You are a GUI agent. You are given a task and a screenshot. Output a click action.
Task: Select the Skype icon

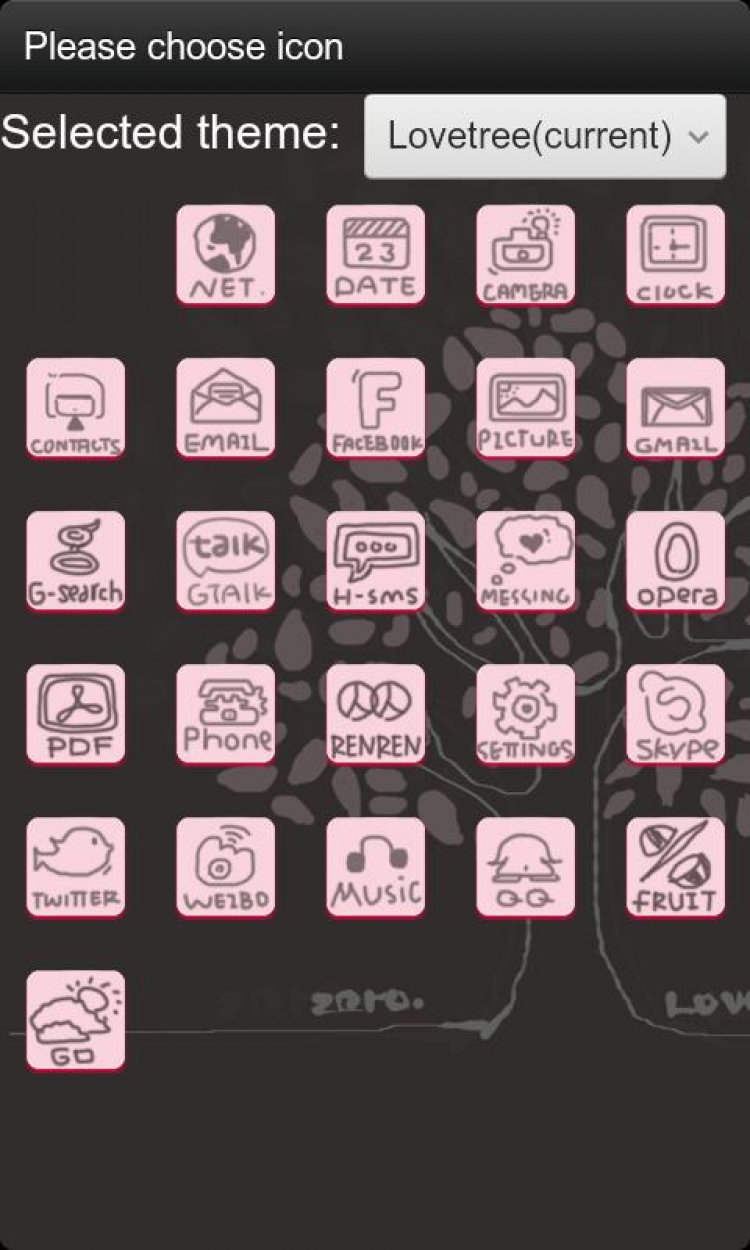pyautogui.click(x=676, y=714)
